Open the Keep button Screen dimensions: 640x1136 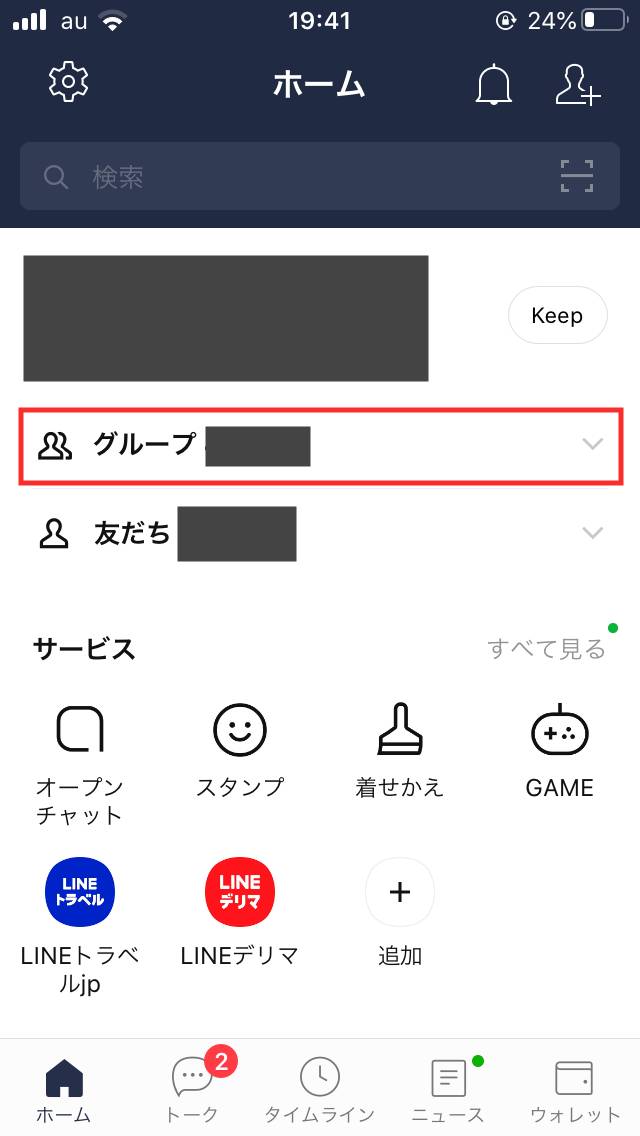[x=557, y=315]
